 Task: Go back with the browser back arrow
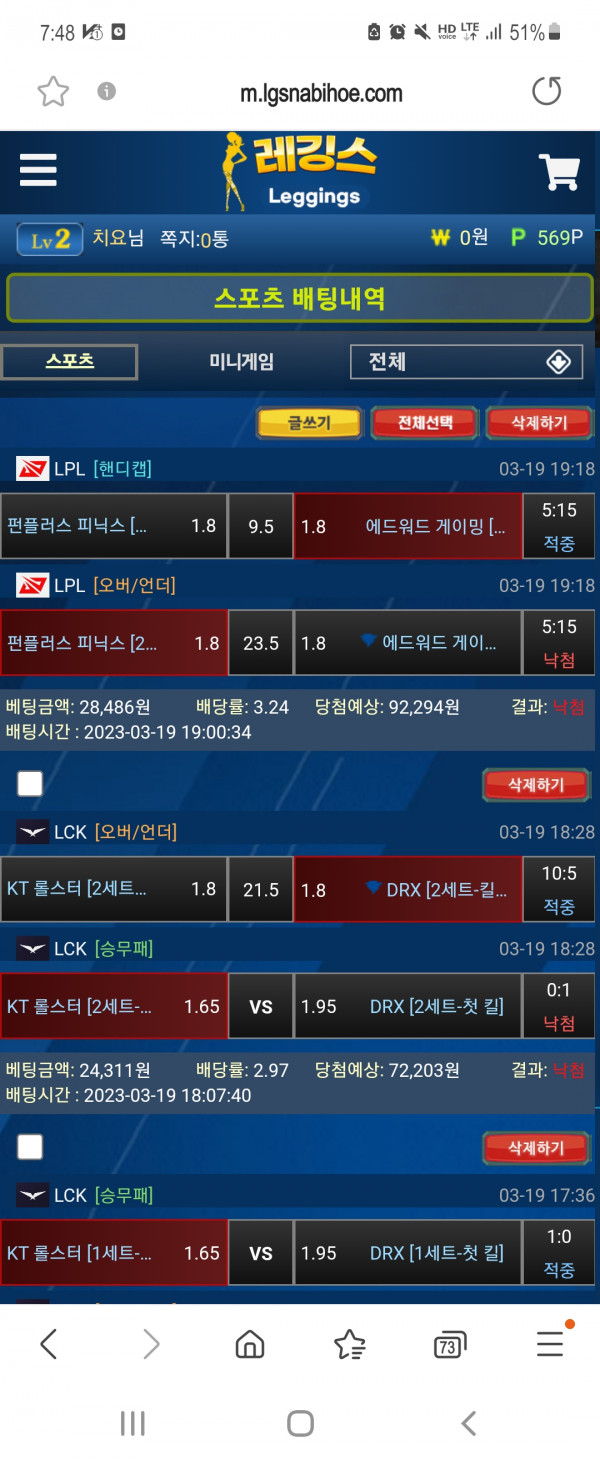48,1345
